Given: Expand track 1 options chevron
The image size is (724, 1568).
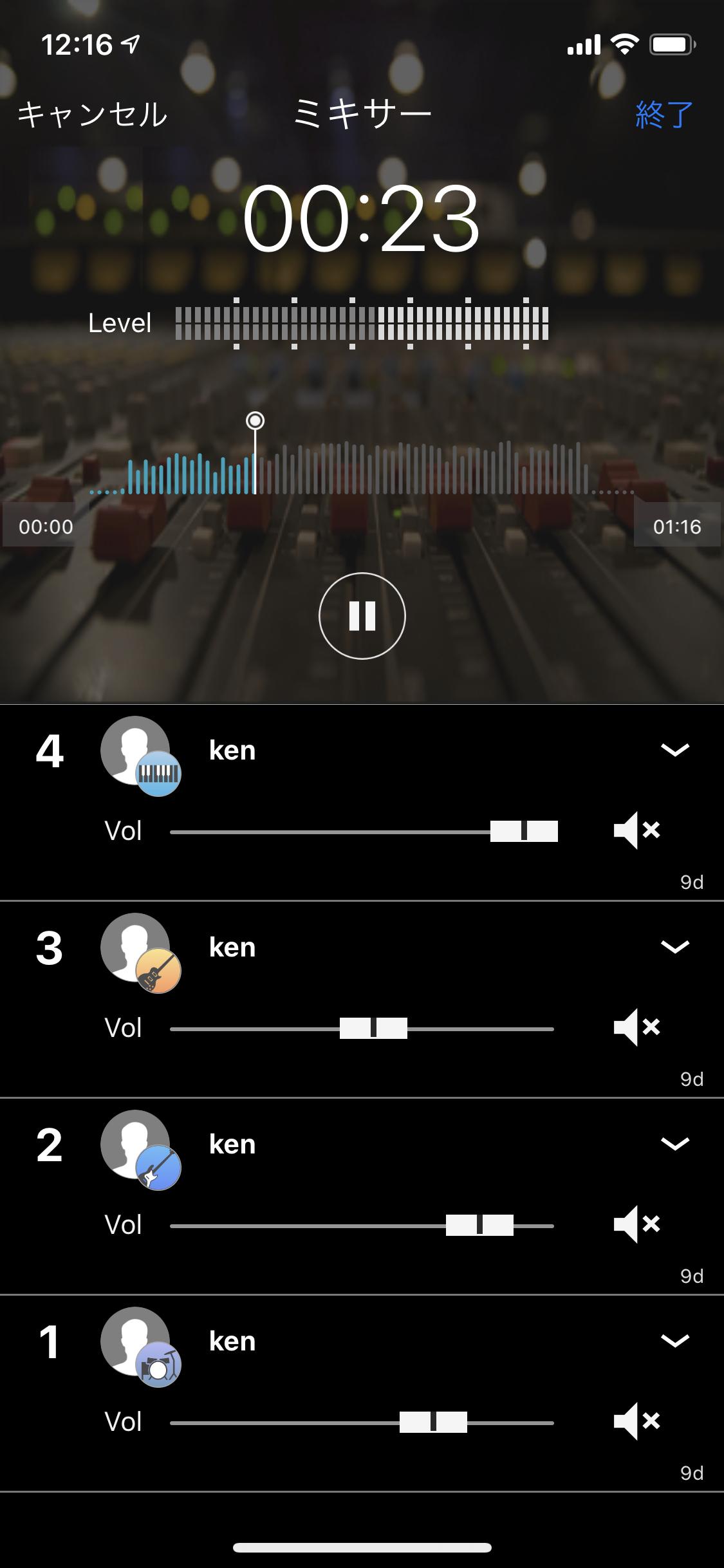Looking at the screenshot, I should coord(675,1341).
